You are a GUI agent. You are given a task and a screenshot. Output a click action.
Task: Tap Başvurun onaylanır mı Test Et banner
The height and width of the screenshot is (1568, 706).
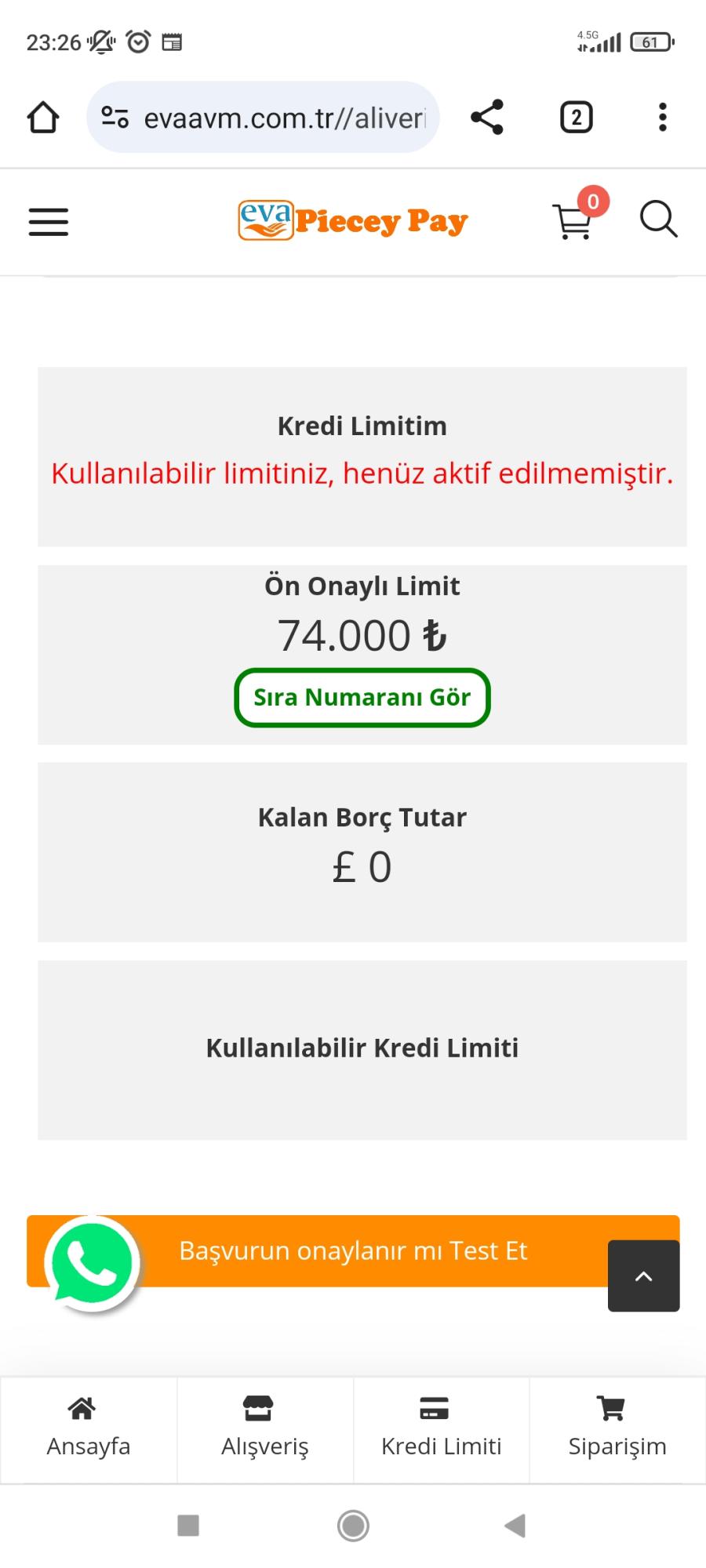pos(353,1251)
